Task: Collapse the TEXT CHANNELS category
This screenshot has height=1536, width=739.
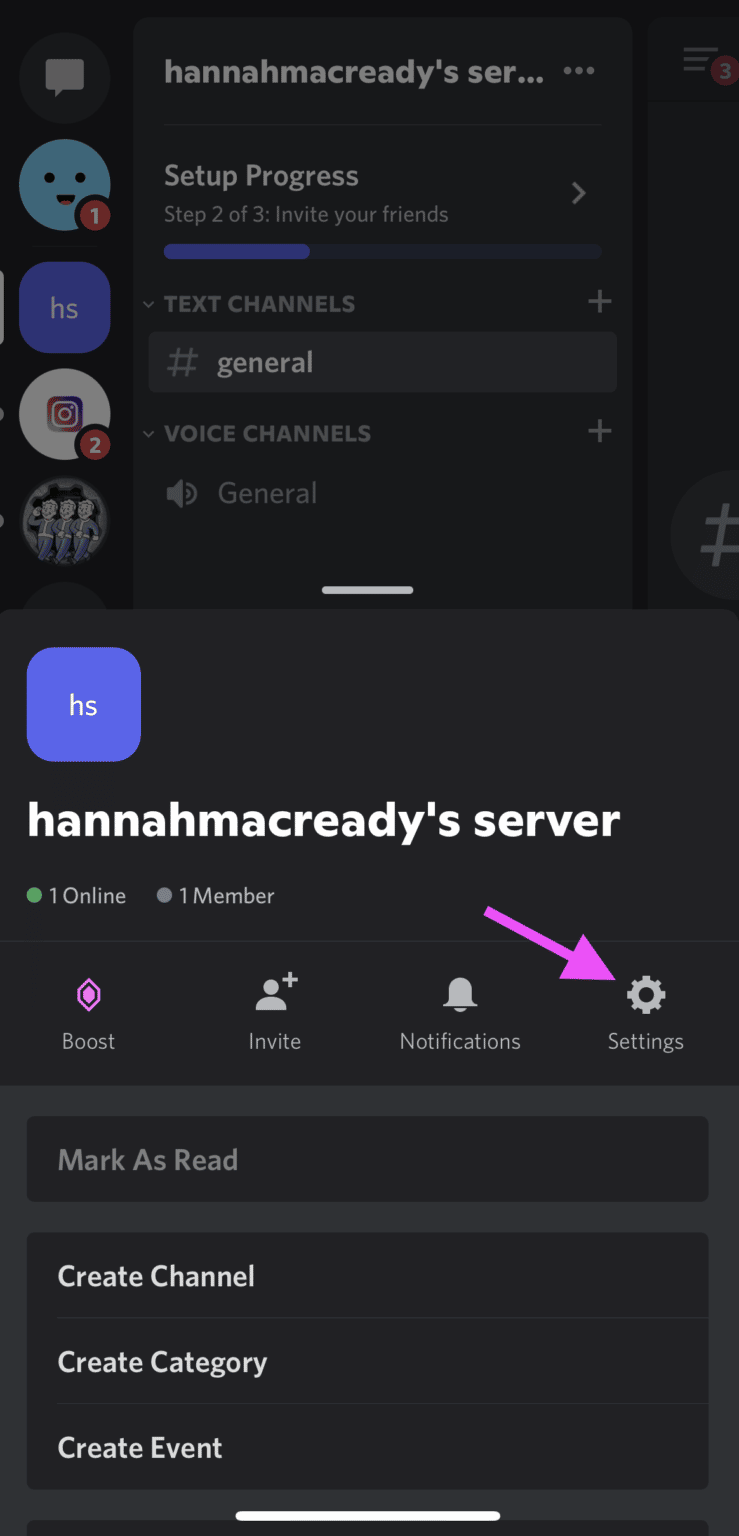Action: [x=148, y=303]
